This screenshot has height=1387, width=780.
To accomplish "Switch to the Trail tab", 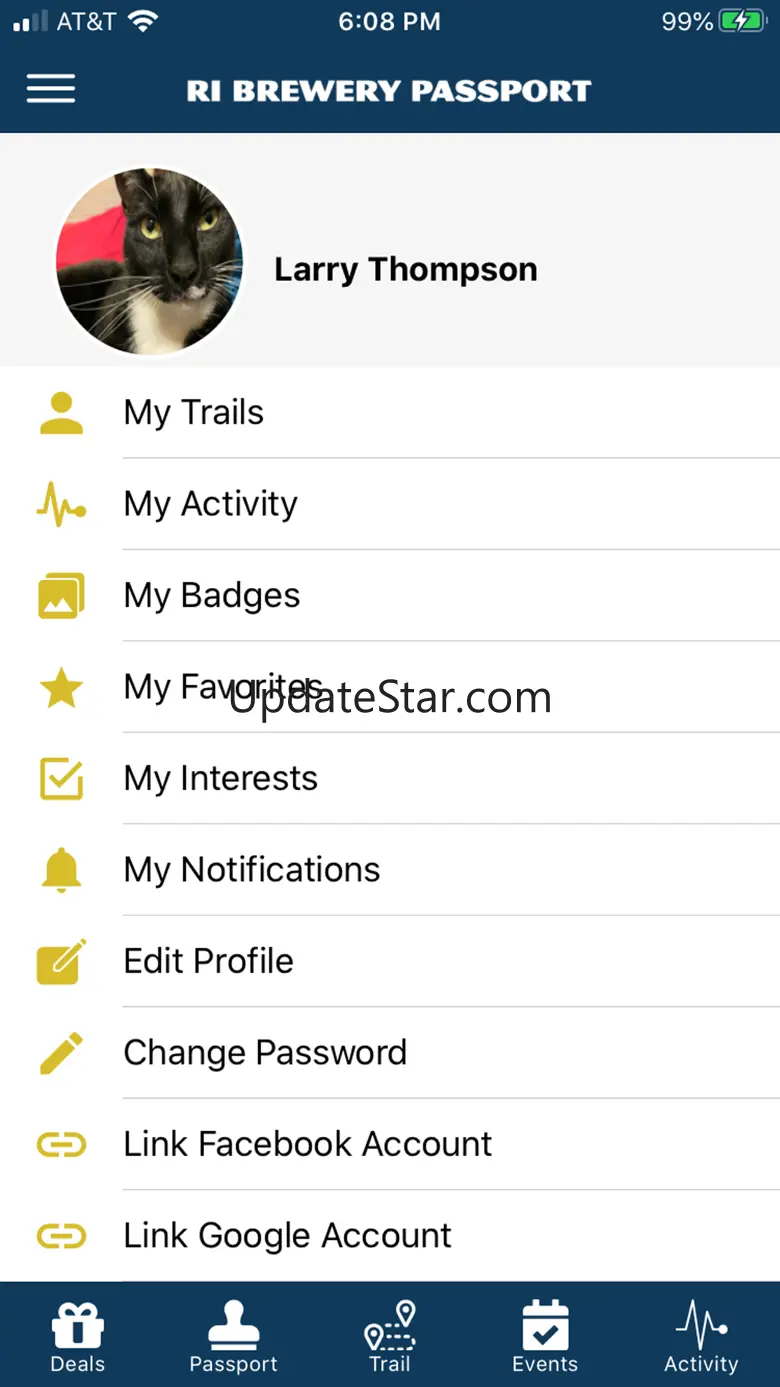I will [x=390, y=1336].
